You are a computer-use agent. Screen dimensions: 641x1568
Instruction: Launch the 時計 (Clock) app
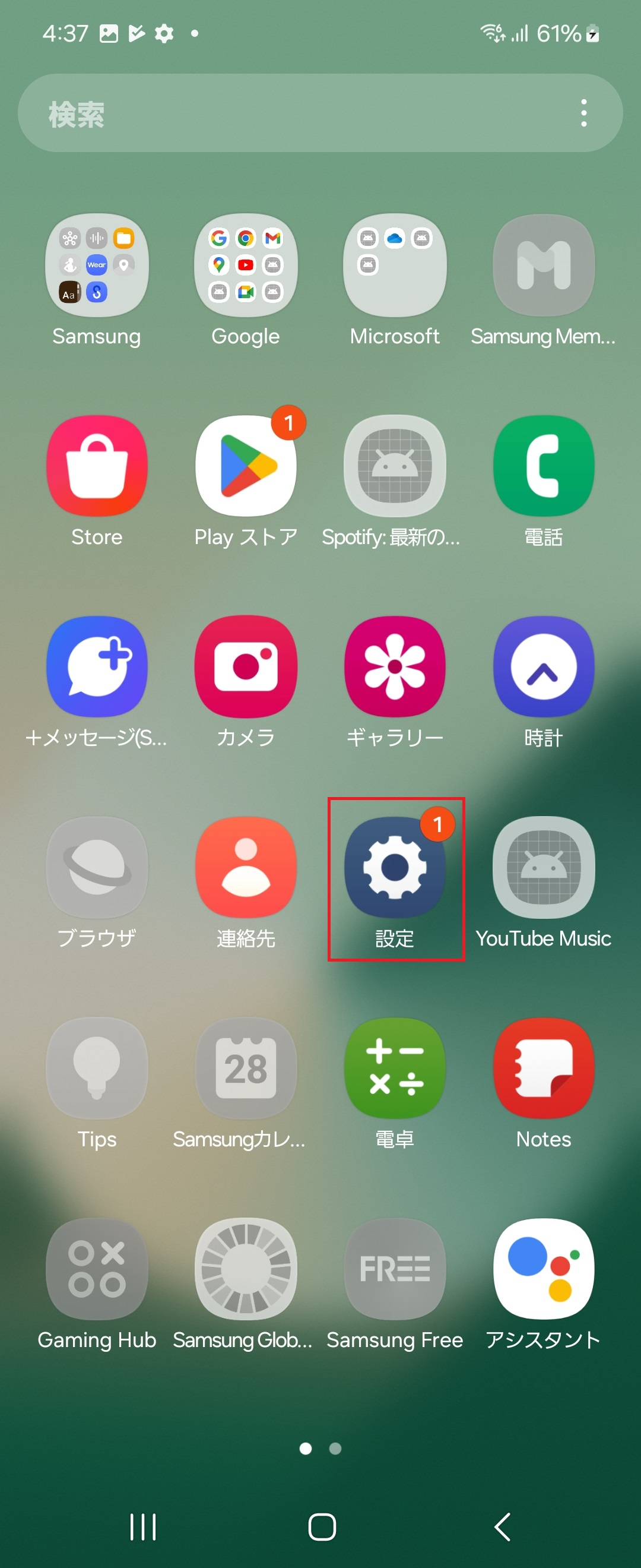click(543, 668)
